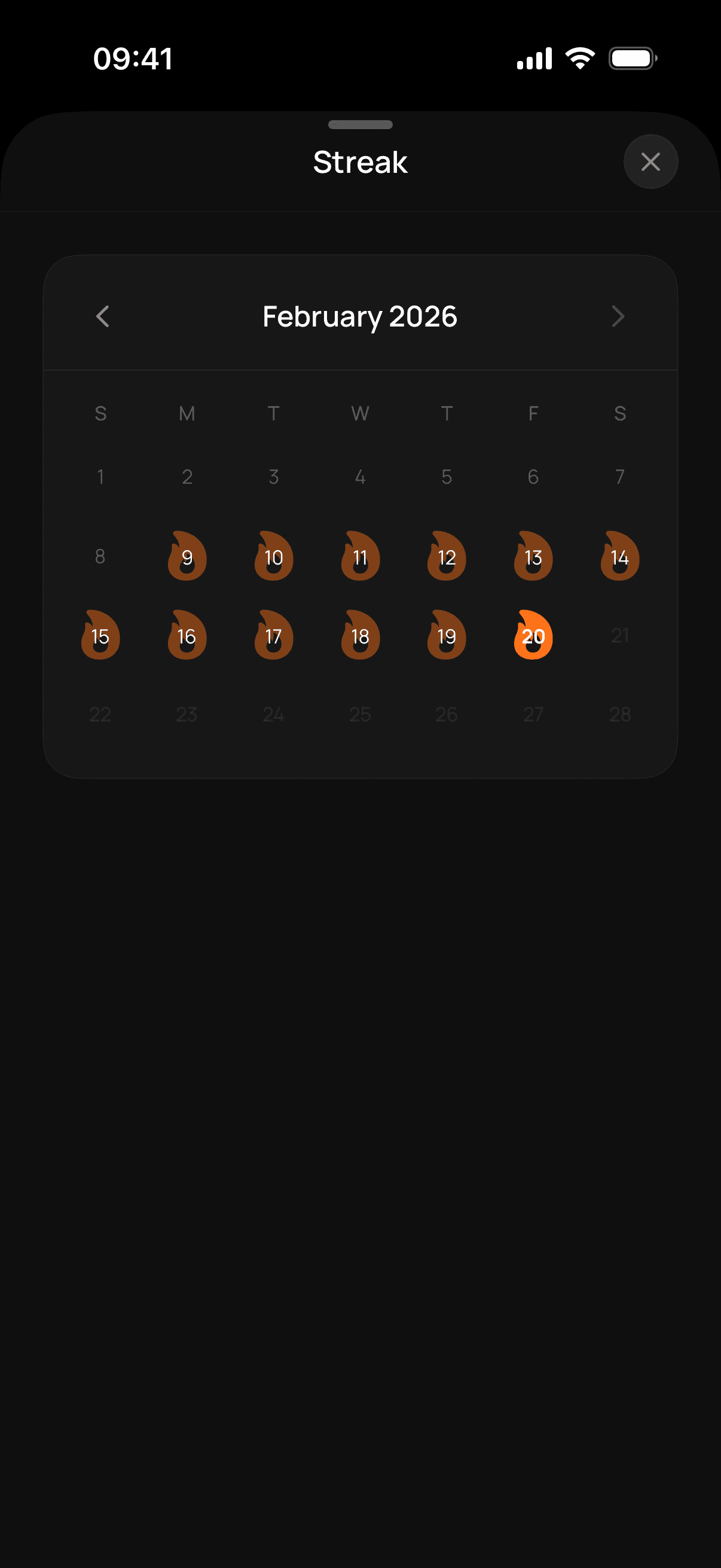
Task: Select the flame icon on day 12
Action: pyautogui.click(x=447, y=557)
